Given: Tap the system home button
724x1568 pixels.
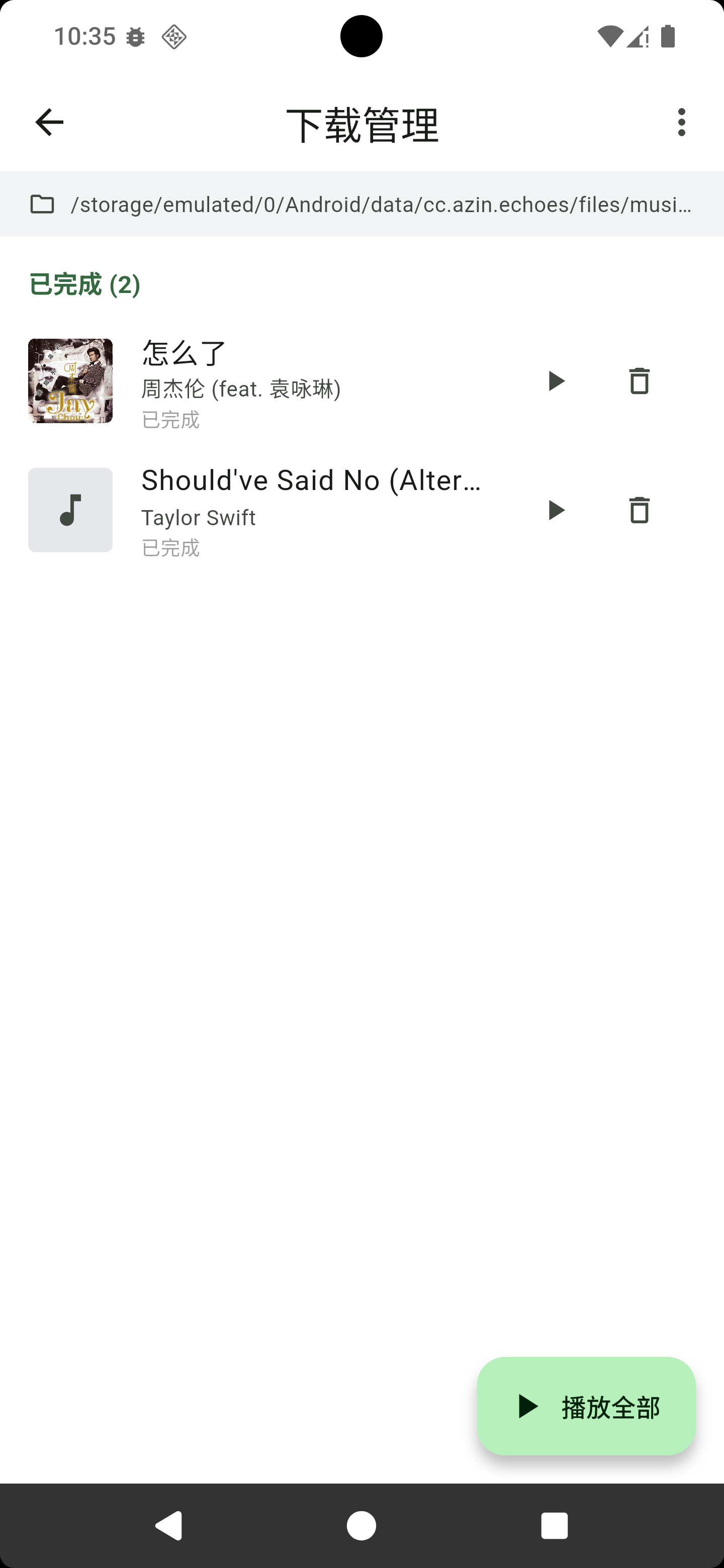Looking at the screenshot, I should click(x=361, y=1525).
